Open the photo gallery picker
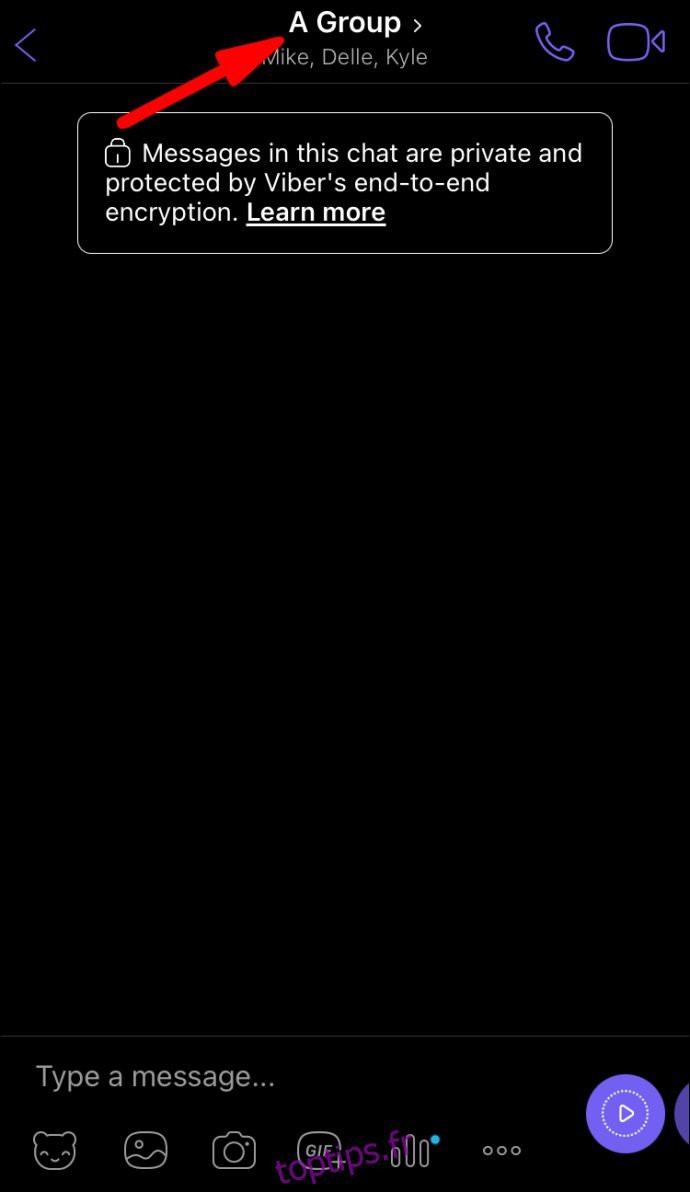The image size is (690, 1192). 145,1150
